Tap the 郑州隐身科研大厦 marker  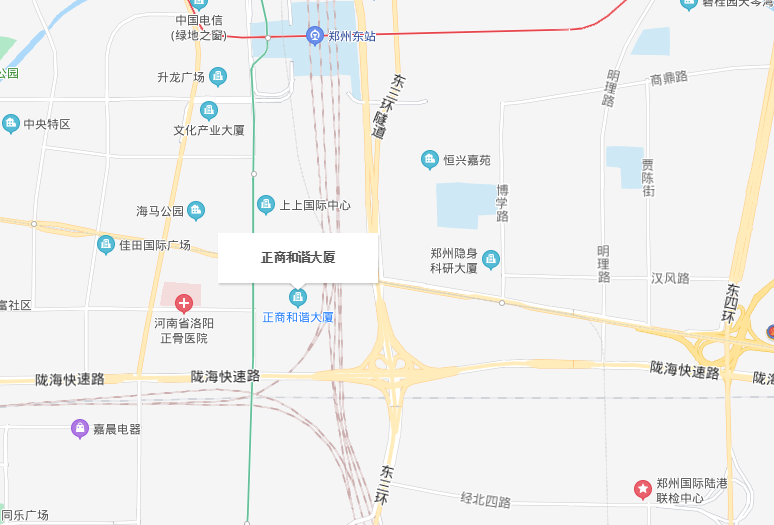click(491, 260)
